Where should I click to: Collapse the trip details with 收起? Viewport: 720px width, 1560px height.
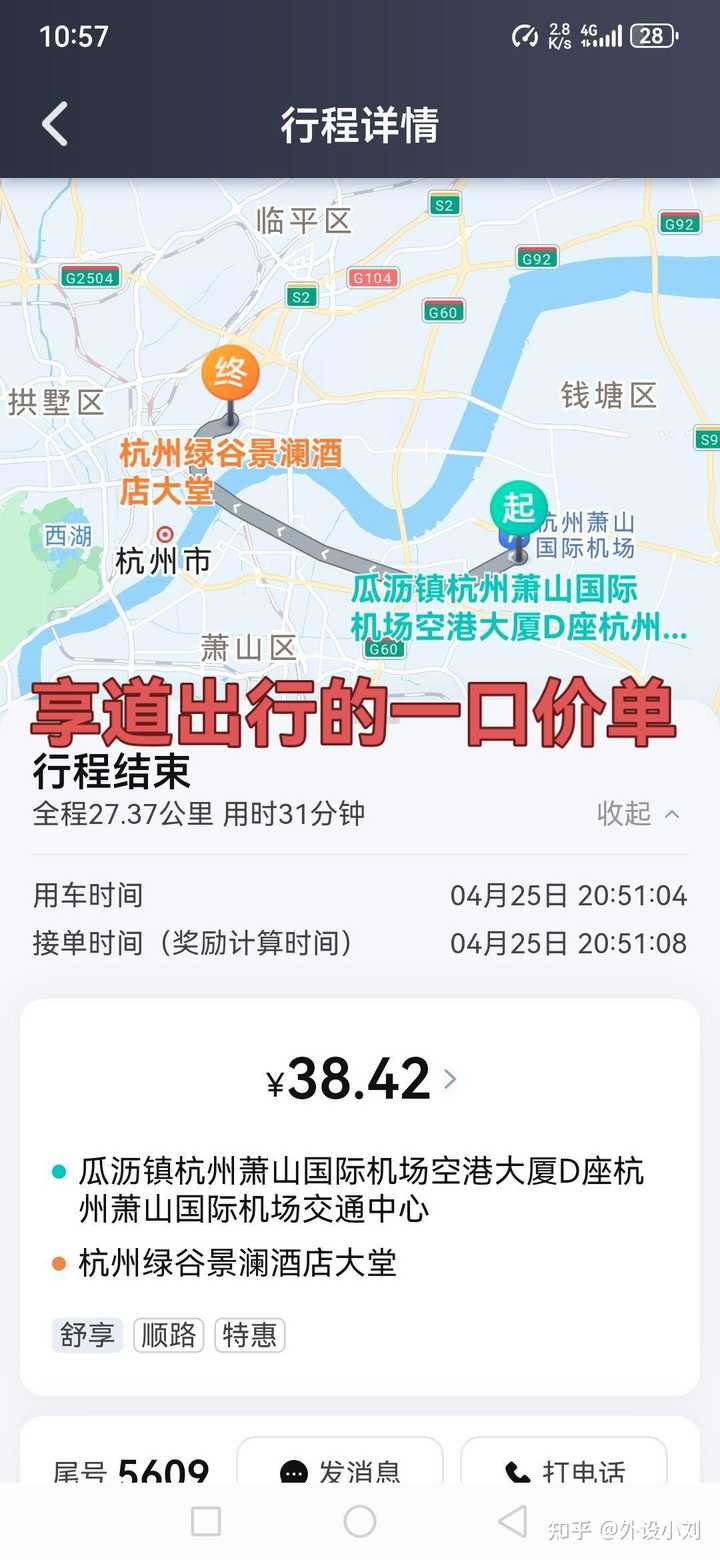click(x=638, y=813)
